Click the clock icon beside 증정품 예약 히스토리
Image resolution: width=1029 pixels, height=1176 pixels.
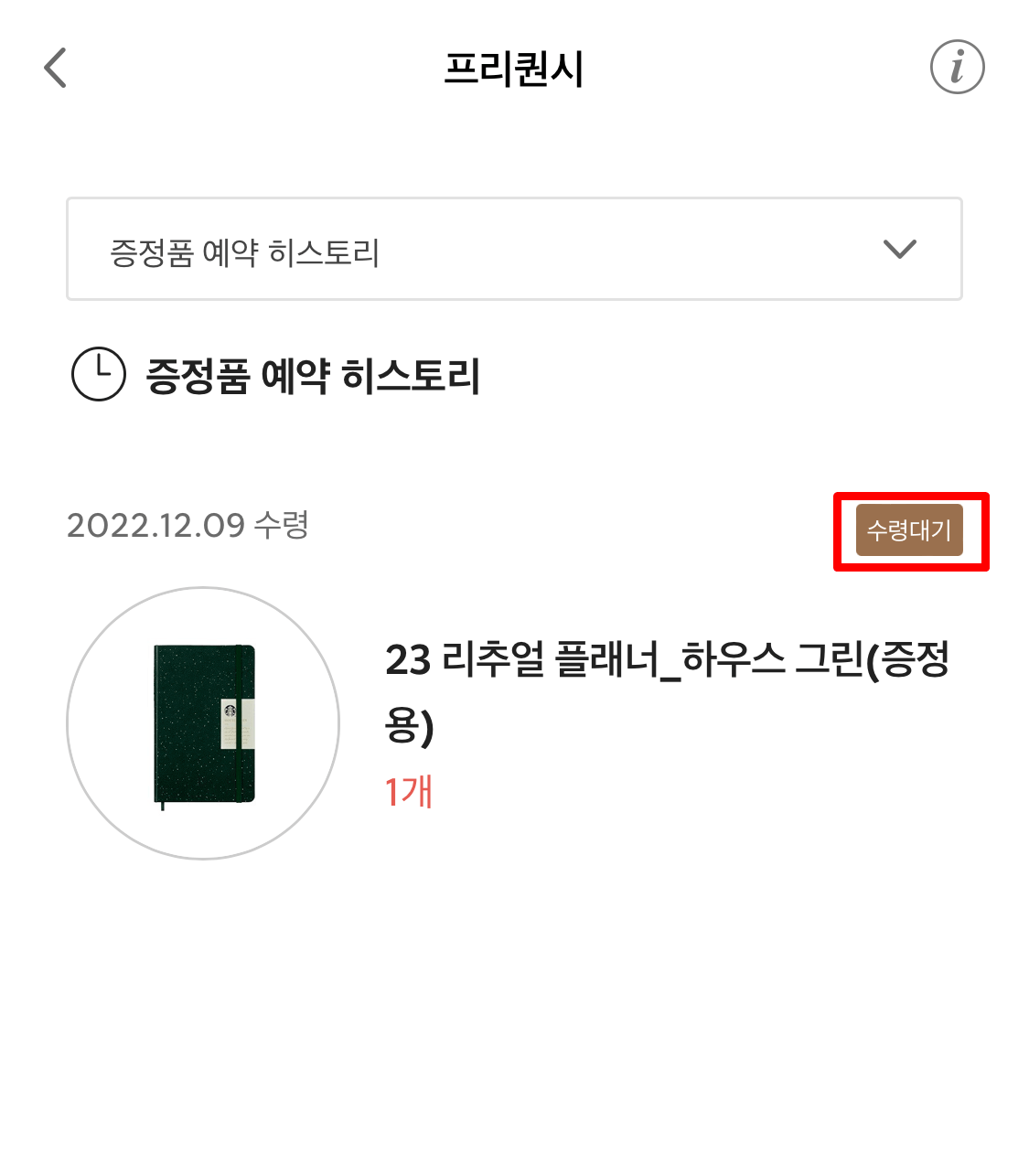[98, 373]
